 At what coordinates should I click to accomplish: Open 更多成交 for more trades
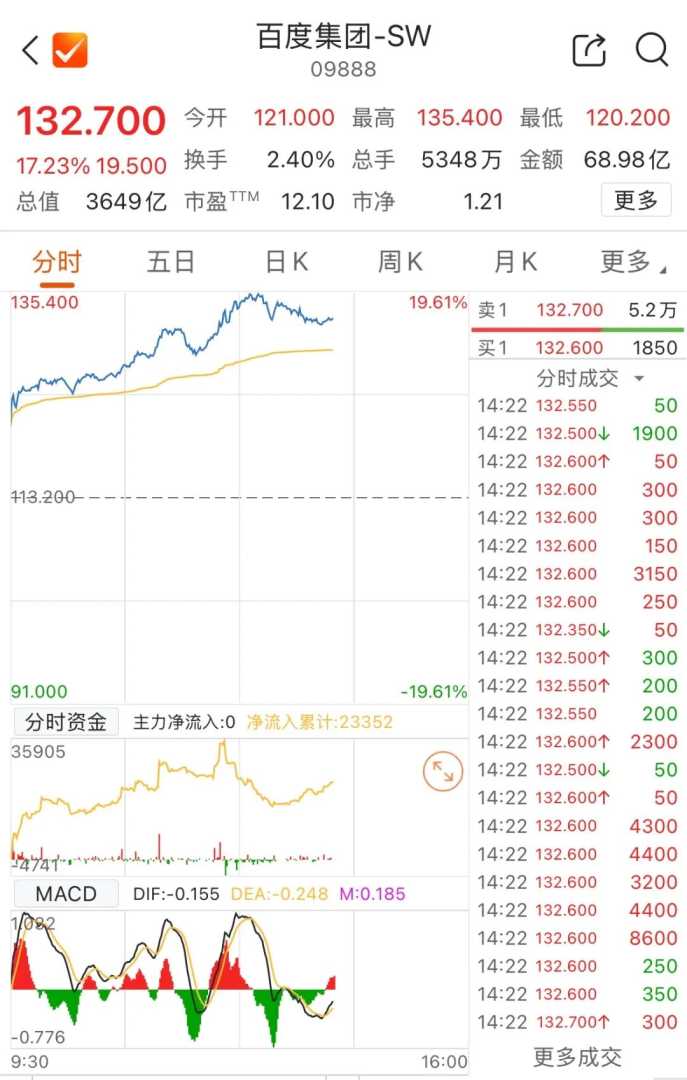coord(577,1056)
